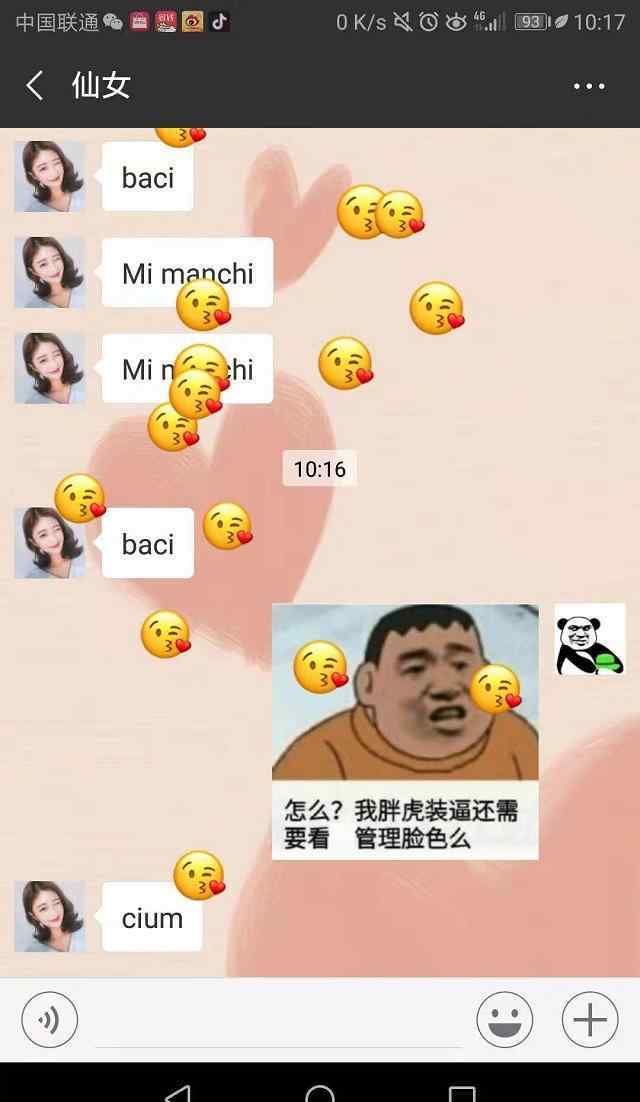This screenshot has height=1102, width=640.
Task: Open the chat options menu
Action: (589, 86)
